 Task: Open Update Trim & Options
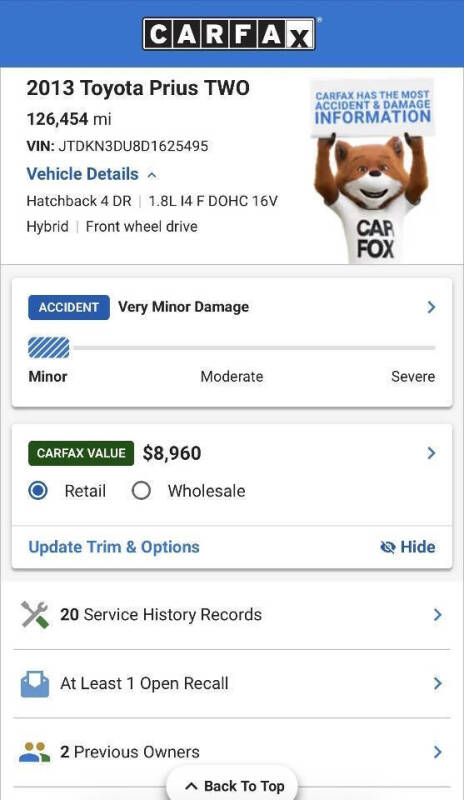pyautogui.click(x=114, y=547)
